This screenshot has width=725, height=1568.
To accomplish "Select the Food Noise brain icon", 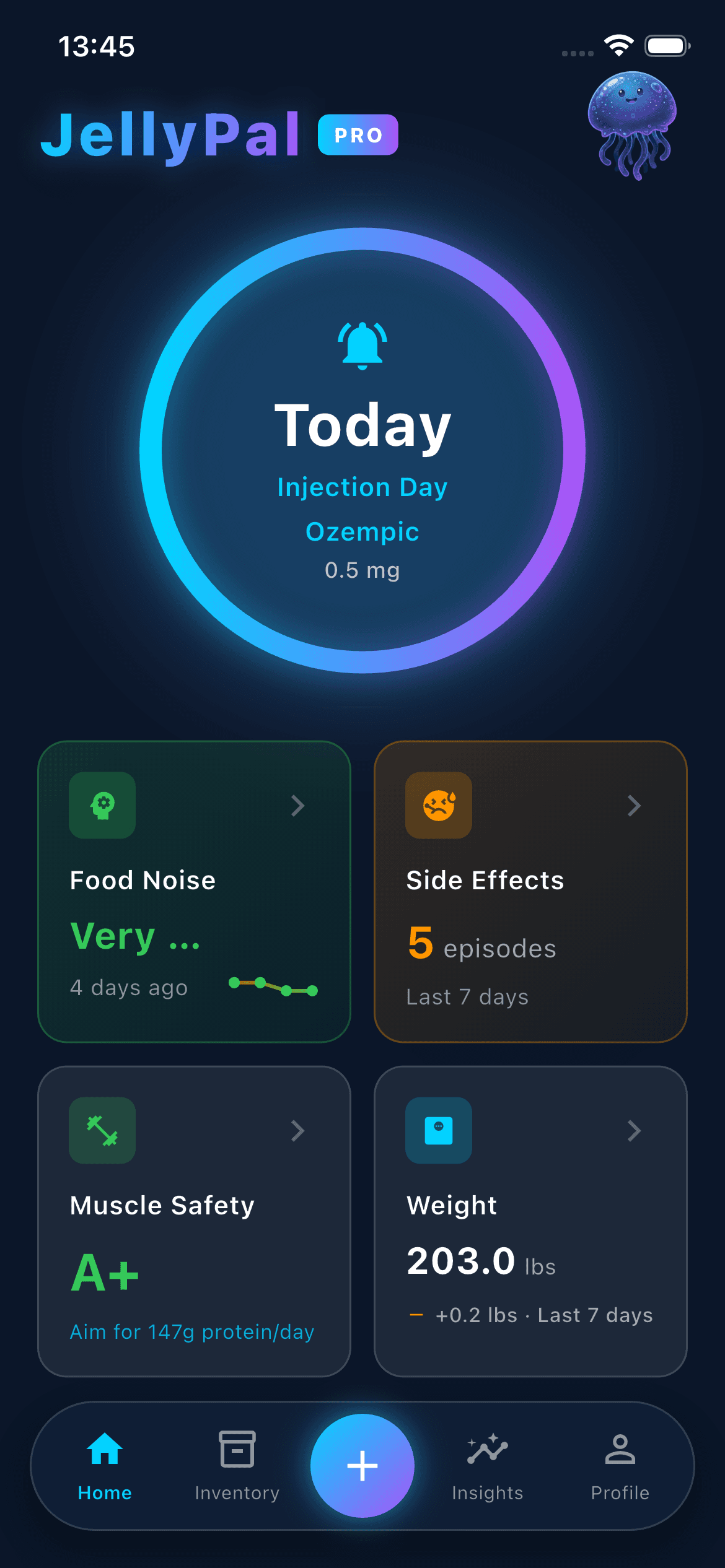I will tap(102, 805).
